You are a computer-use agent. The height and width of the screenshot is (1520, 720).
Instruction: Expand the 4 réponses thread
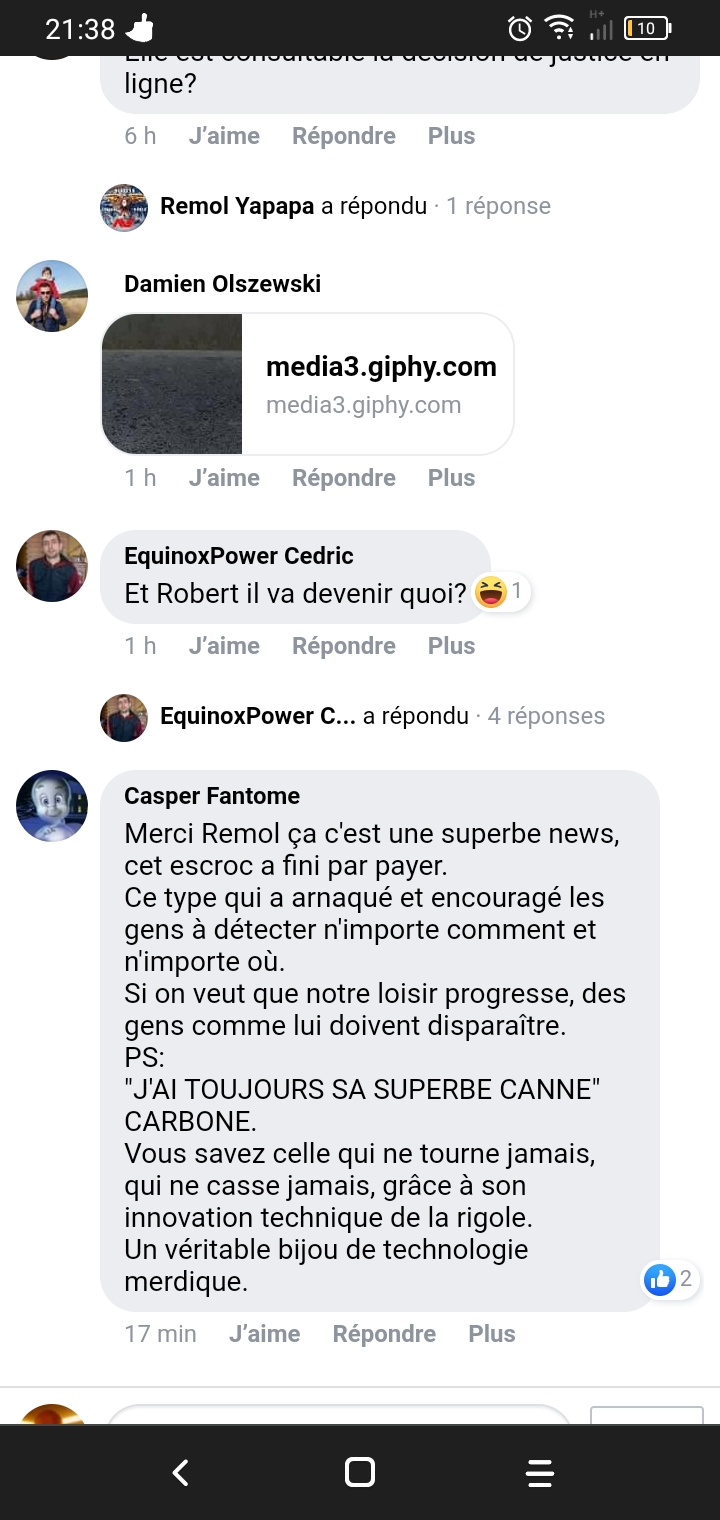click(x=545, y=716)
